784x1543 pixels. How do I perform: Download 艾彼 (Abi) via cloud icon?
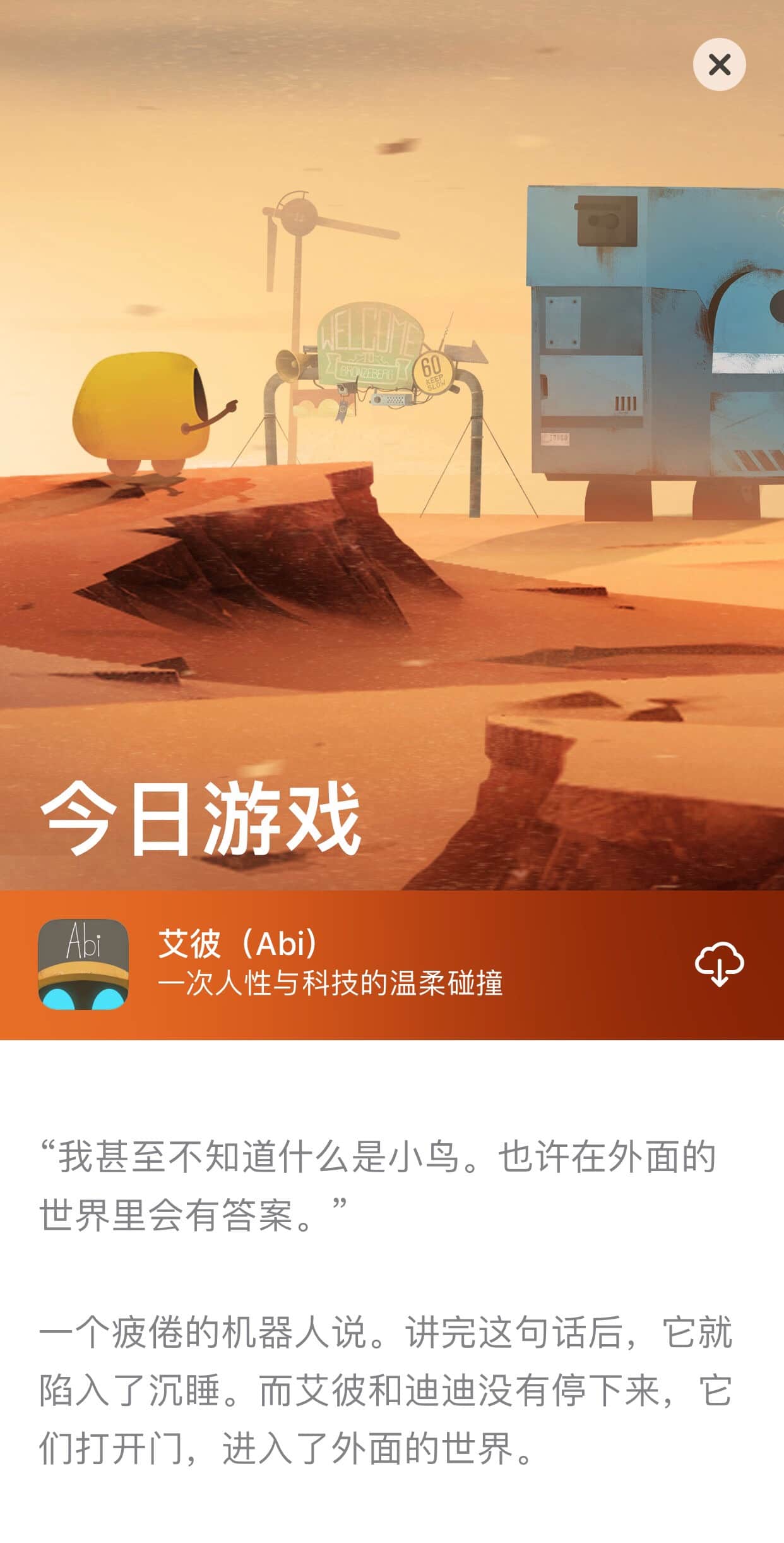(x=719, y=964)
